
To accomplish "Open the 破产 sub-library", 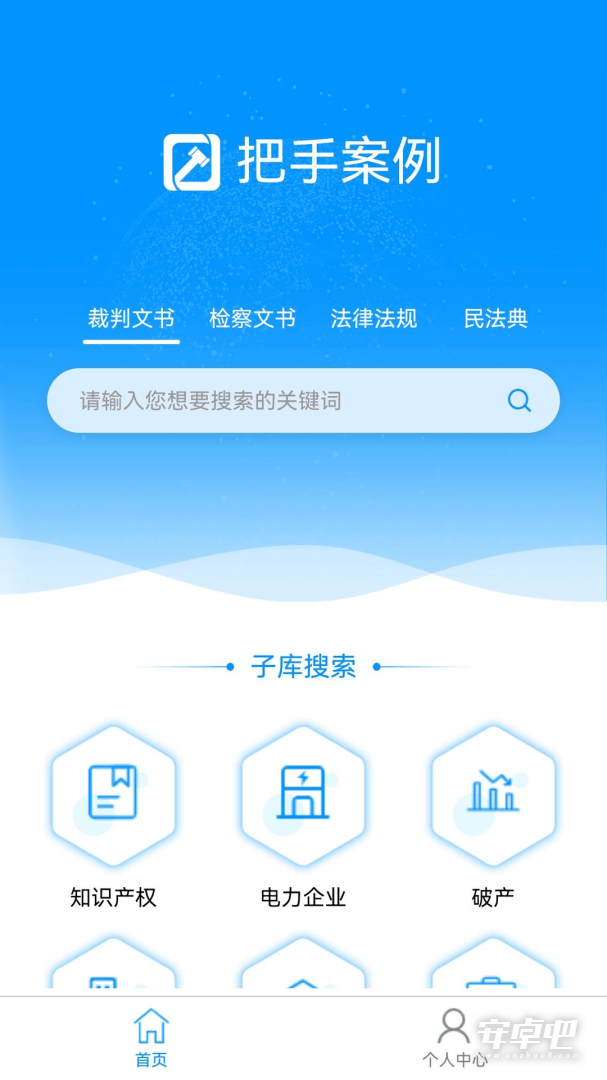I will (493, 816).
